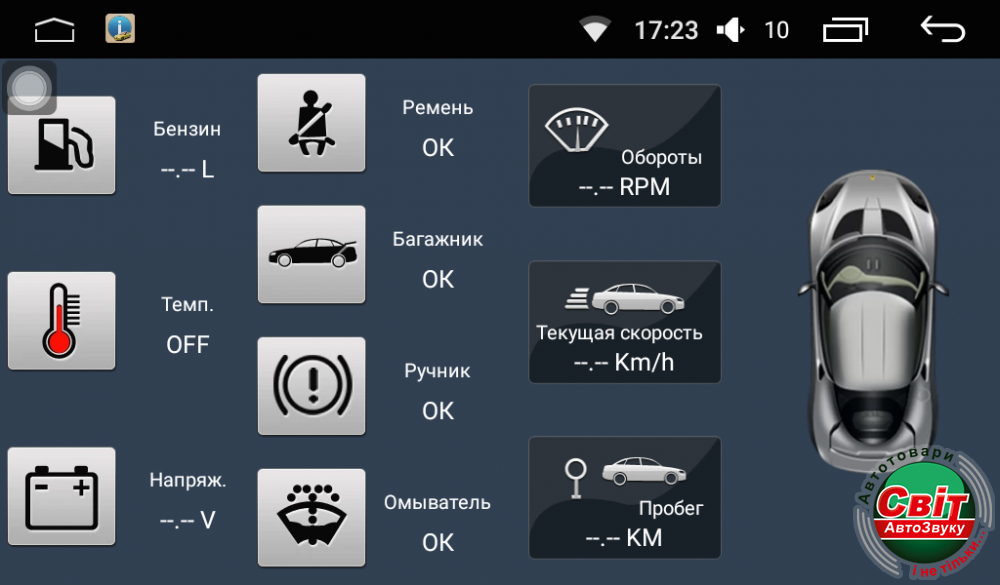Tap the Омыватель washer fluid button
The height and width of the screenshot is (585, 1000).
tap(311, 517)
